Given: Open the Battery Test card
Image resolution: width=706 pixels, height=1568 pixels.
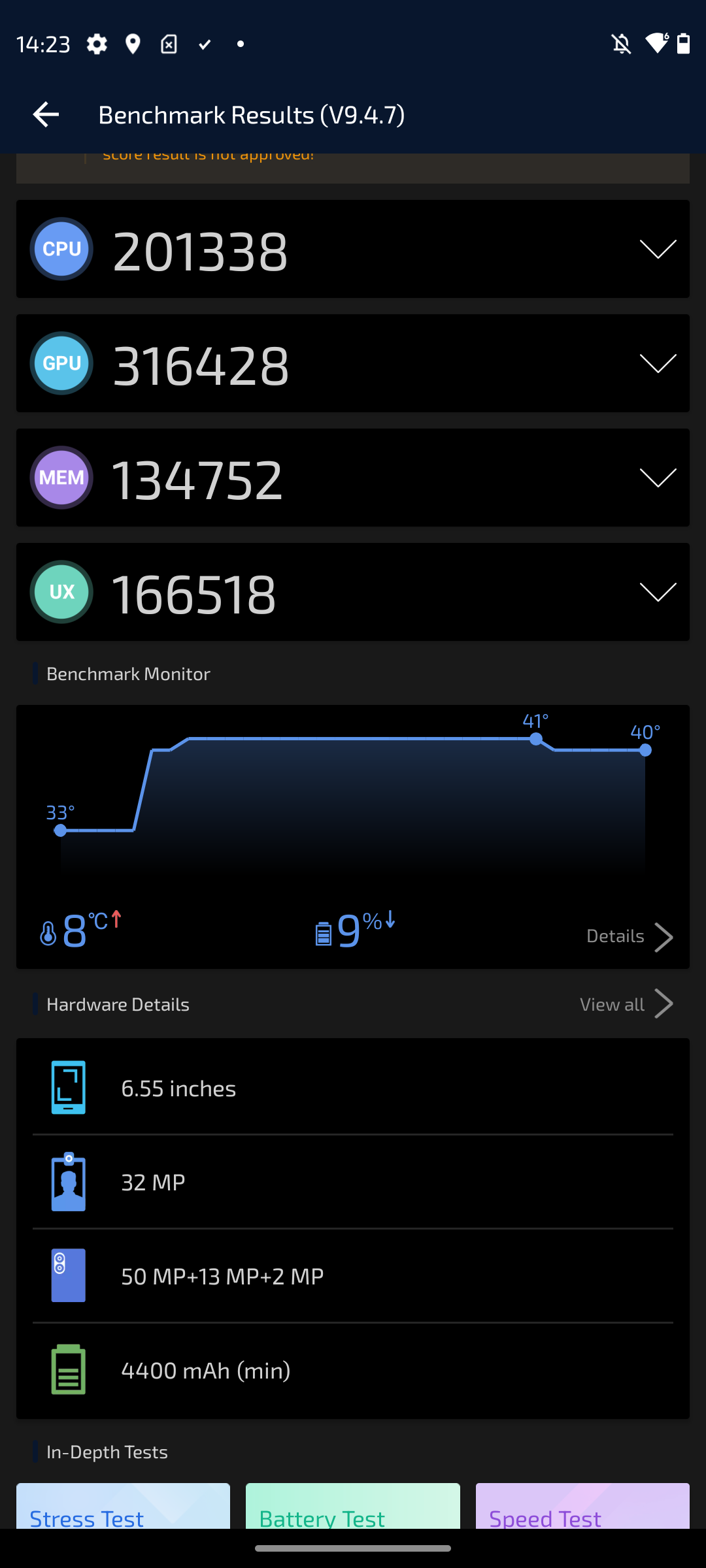Looking at the screenshot, I should 353,1508.
